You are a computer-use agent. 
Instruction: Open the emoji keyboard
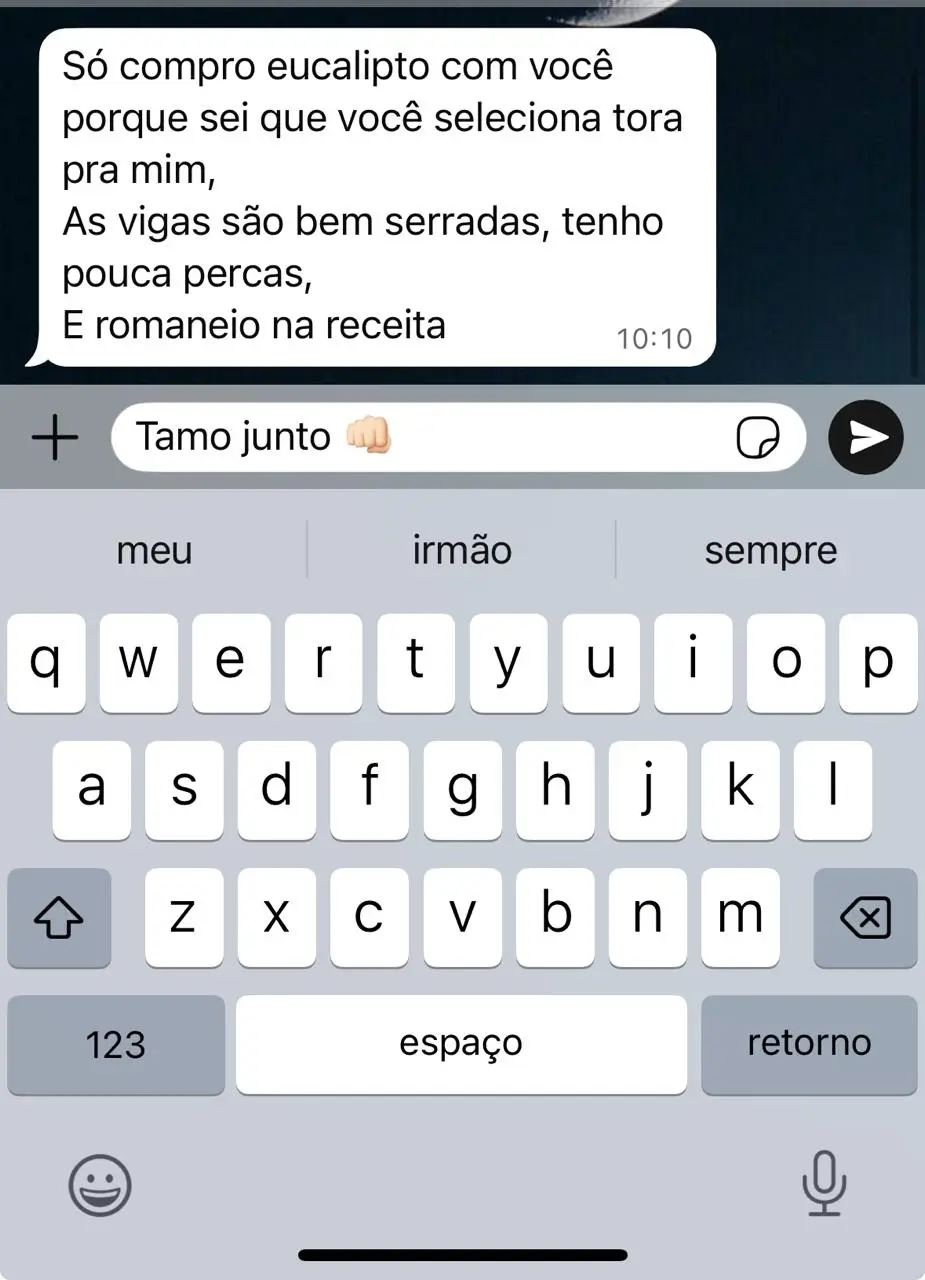coord(99,1186)
